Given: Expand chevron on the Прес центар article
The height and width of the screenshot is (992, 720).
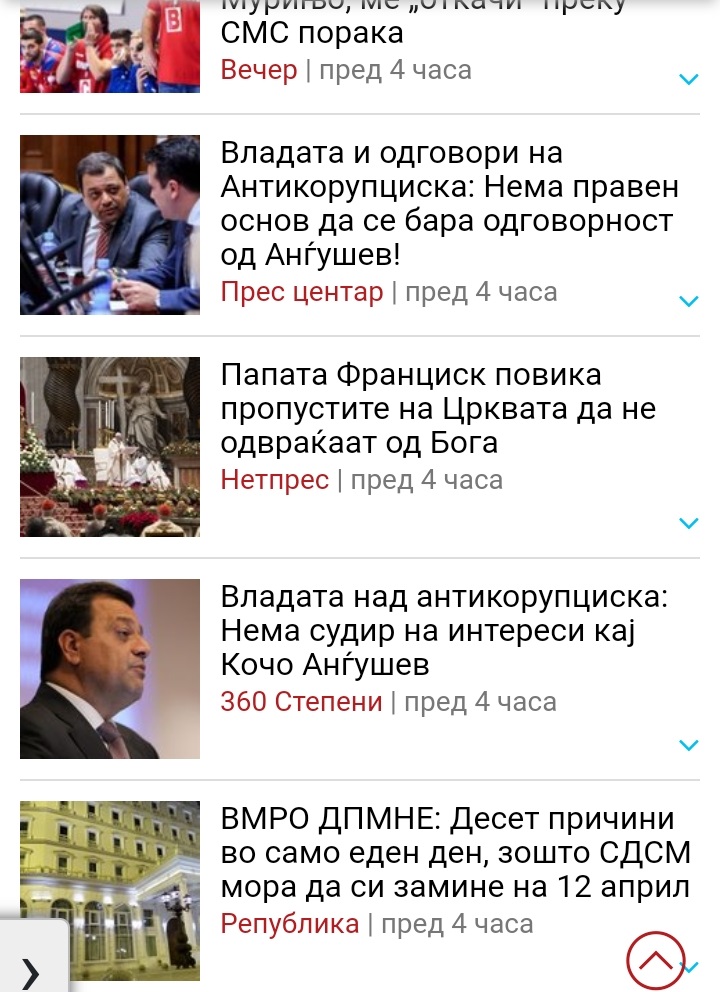Looking at the screenshot, I should click(688, 301).
